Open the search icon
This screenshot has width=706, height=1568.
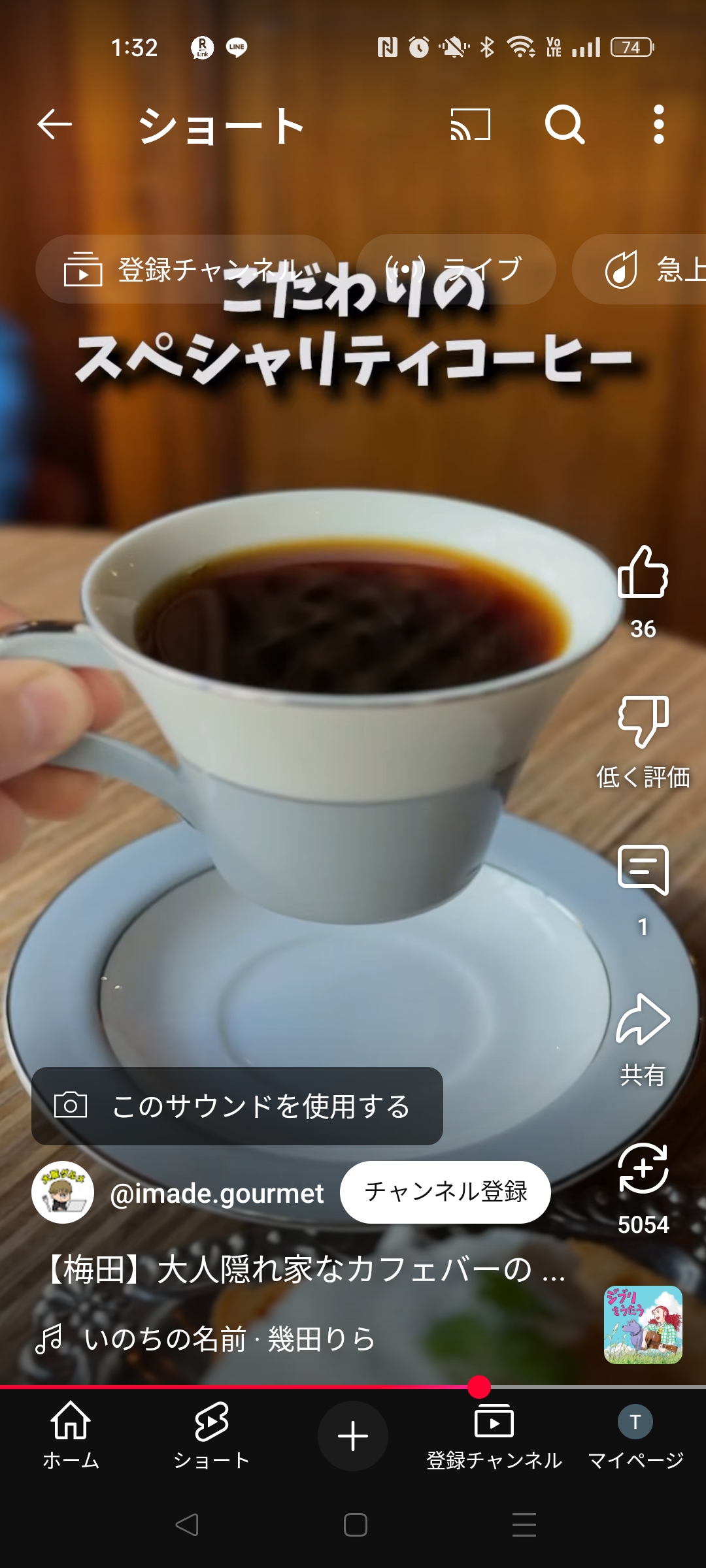564,124
